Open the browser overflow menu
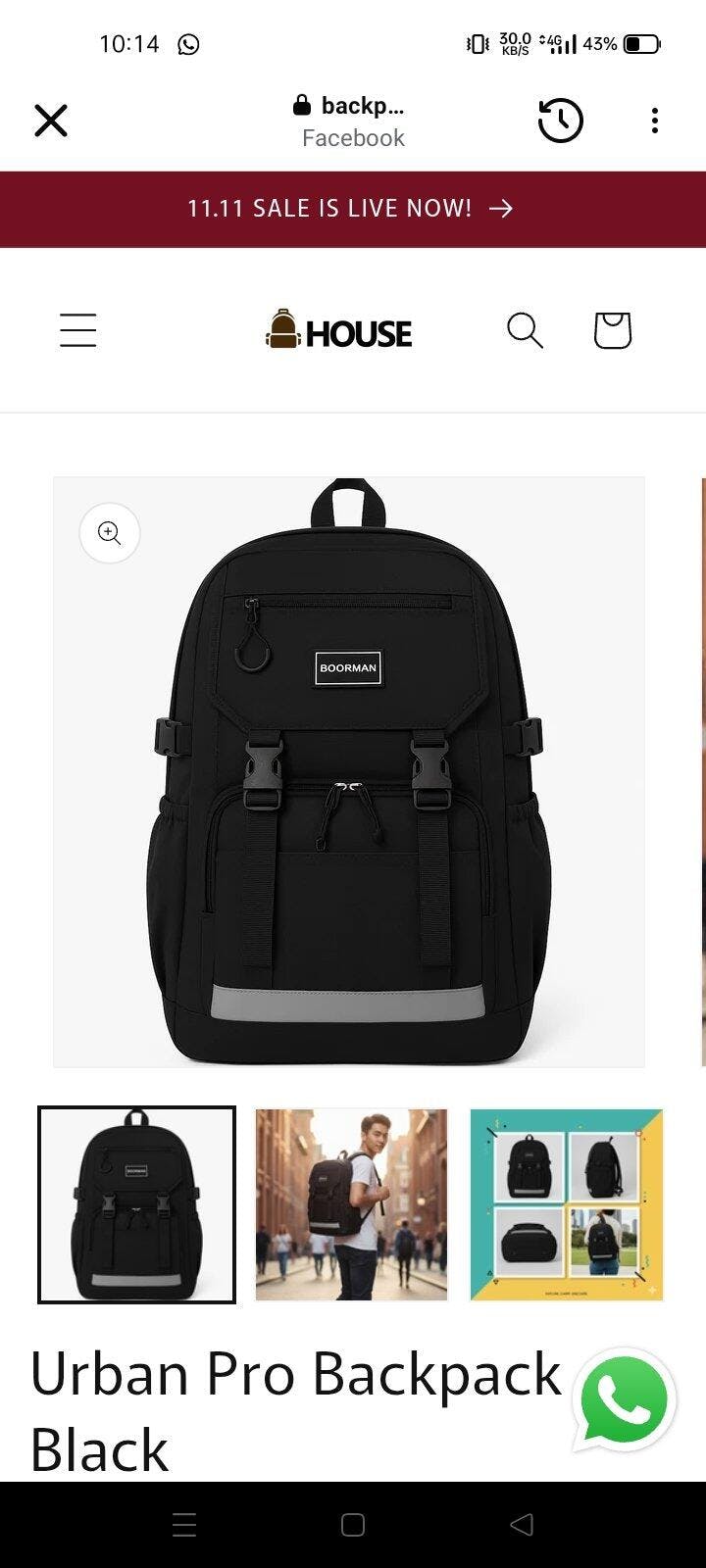The image size is (706, 1568). point(654,122)
